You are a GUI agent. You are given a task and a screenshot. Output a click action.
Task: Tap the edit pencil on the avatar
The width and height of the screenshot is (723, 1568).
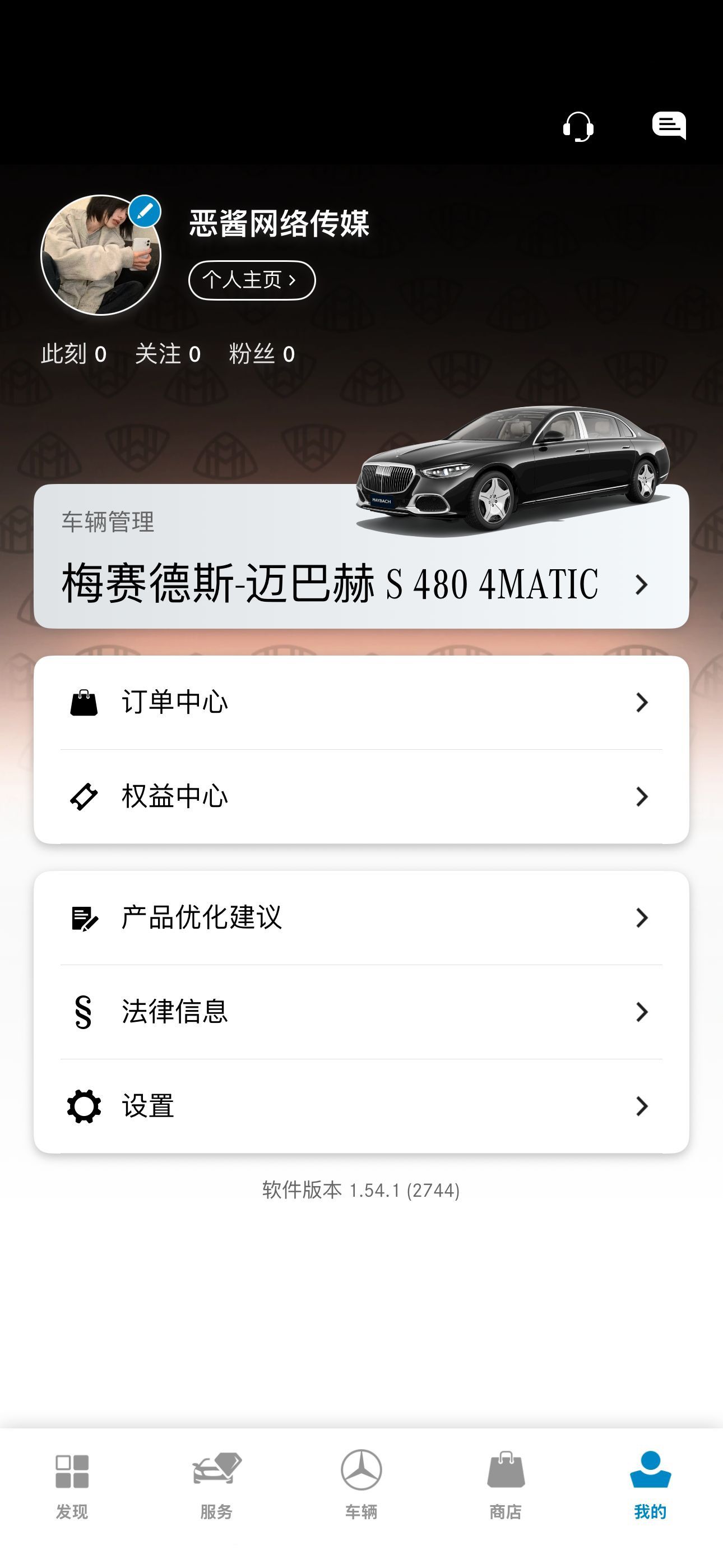click(x=145, y=211)
